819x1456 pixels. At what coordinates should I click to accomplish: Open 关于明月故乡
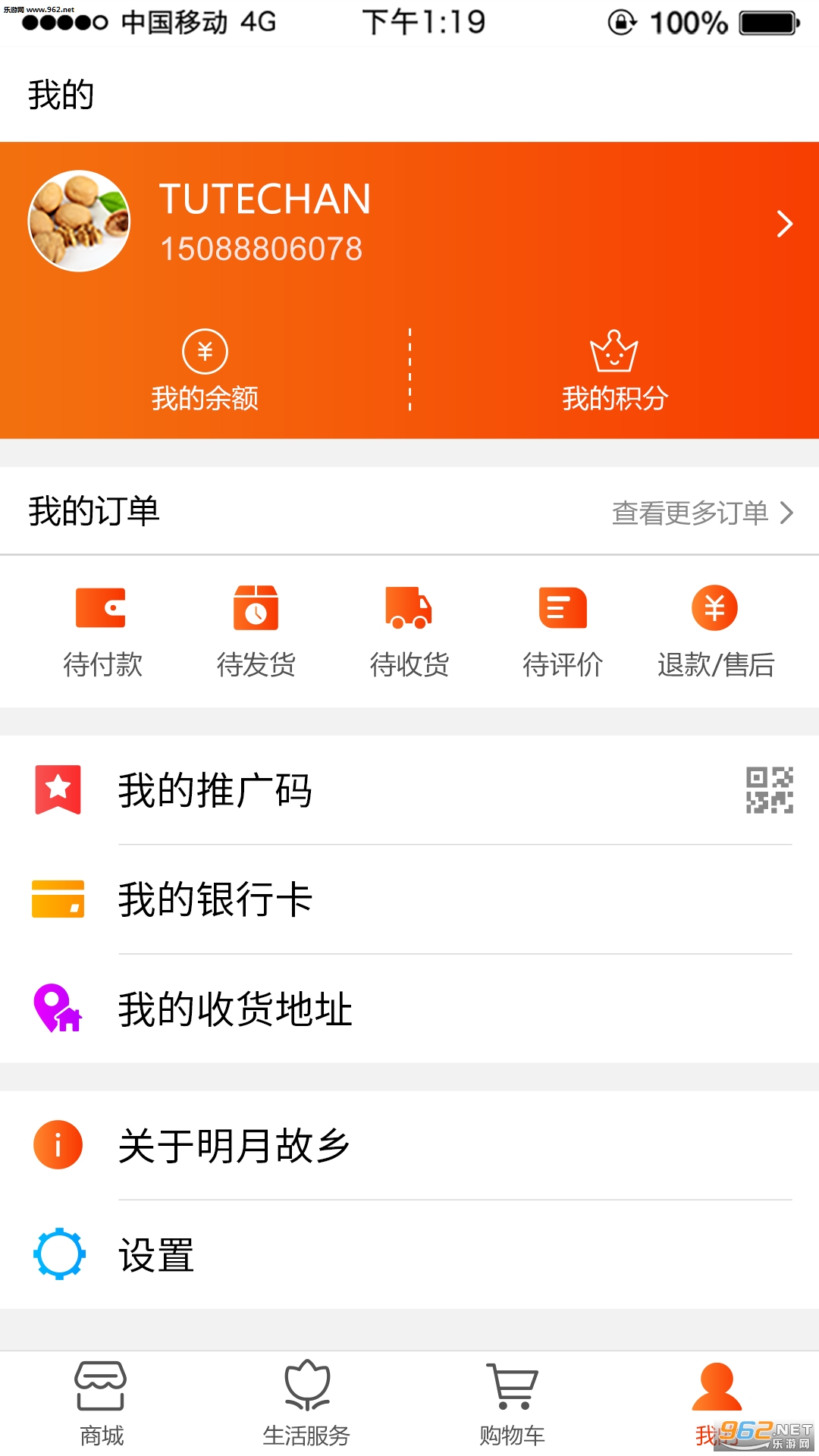pos(409,1145)
